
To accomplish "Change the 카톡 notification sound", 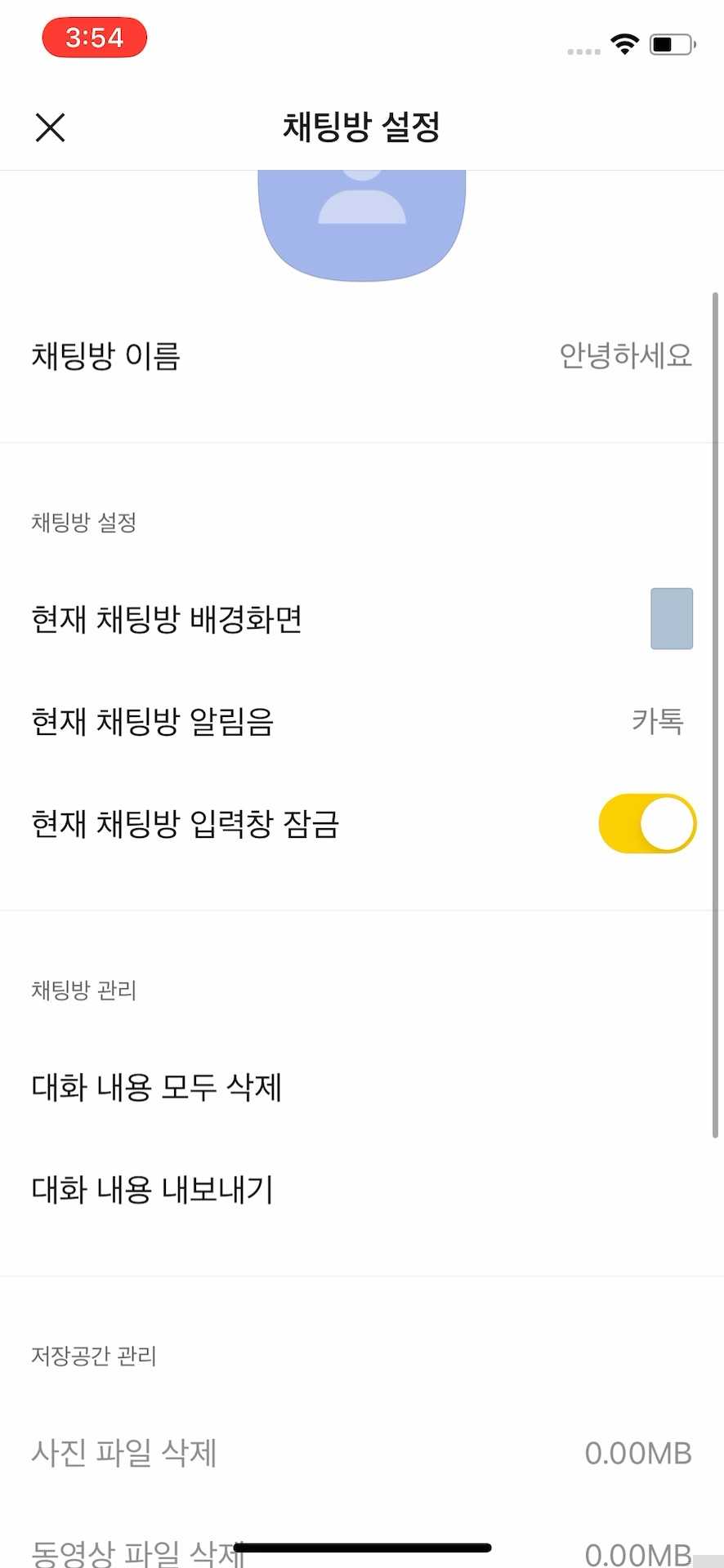I will (x=659, y=721).
